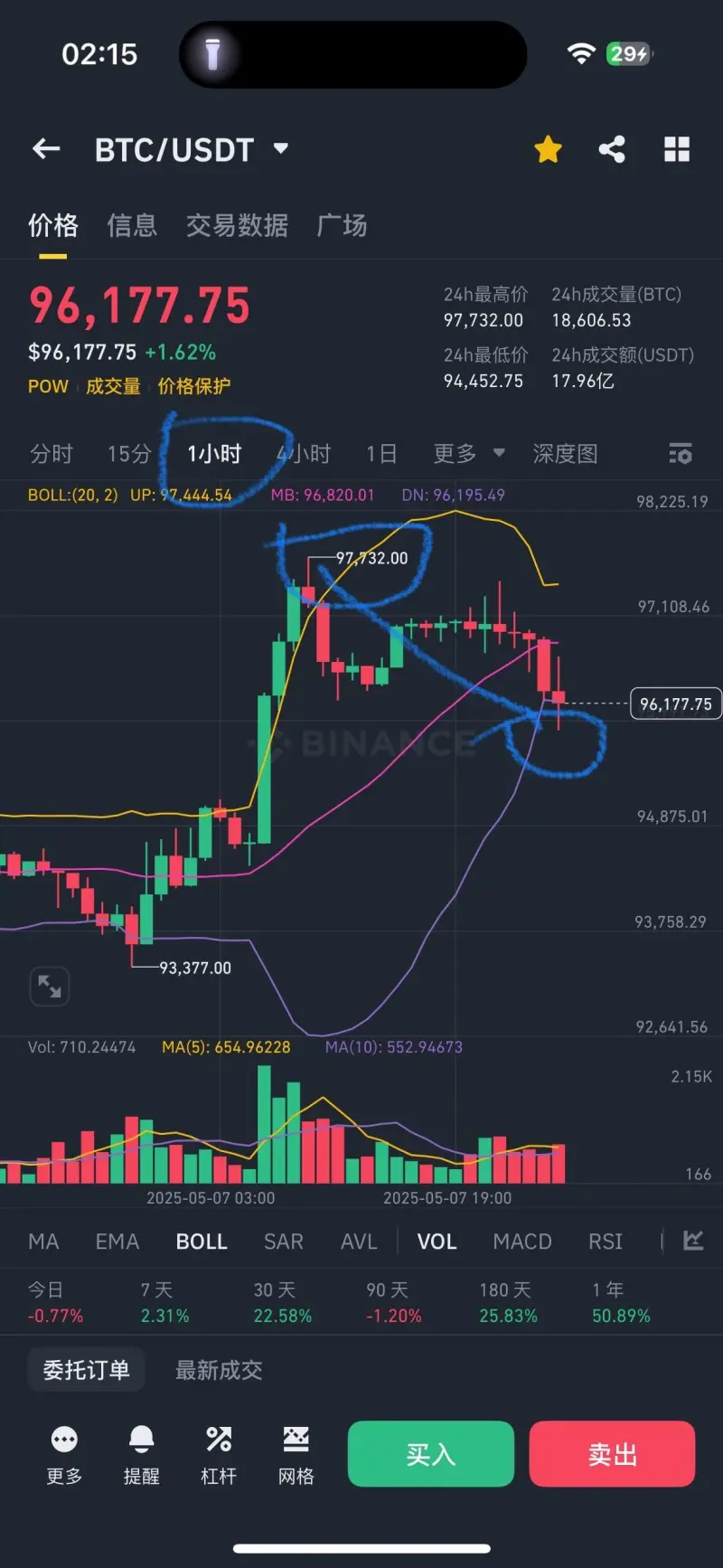The width and height of the screenshot is (723, 1568).
Task: Tap the 卖出 sell button
Action: point(612,1454)
